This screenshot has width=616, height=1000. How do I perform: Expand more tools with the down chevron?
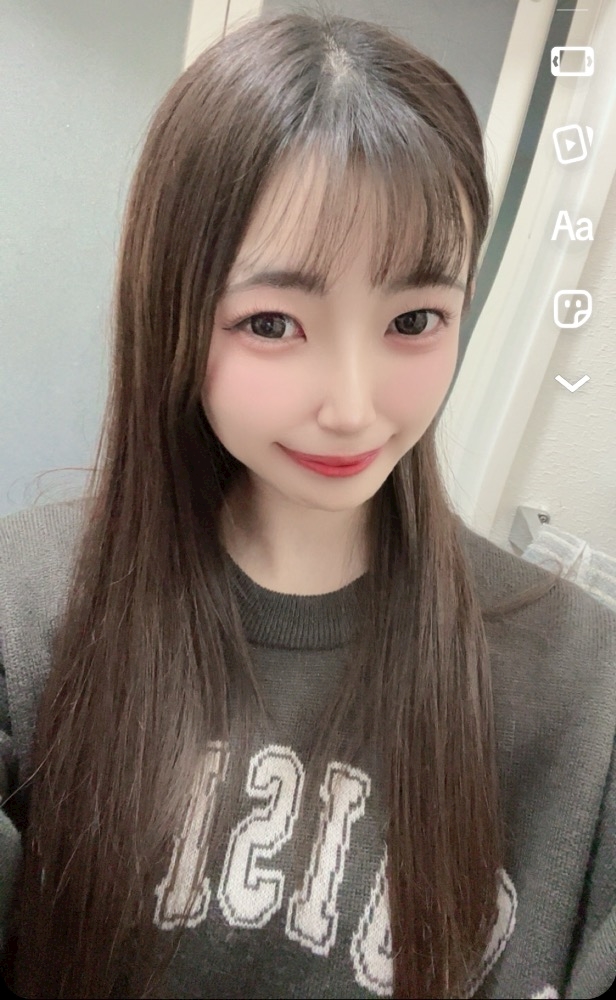tap(572, 383)
